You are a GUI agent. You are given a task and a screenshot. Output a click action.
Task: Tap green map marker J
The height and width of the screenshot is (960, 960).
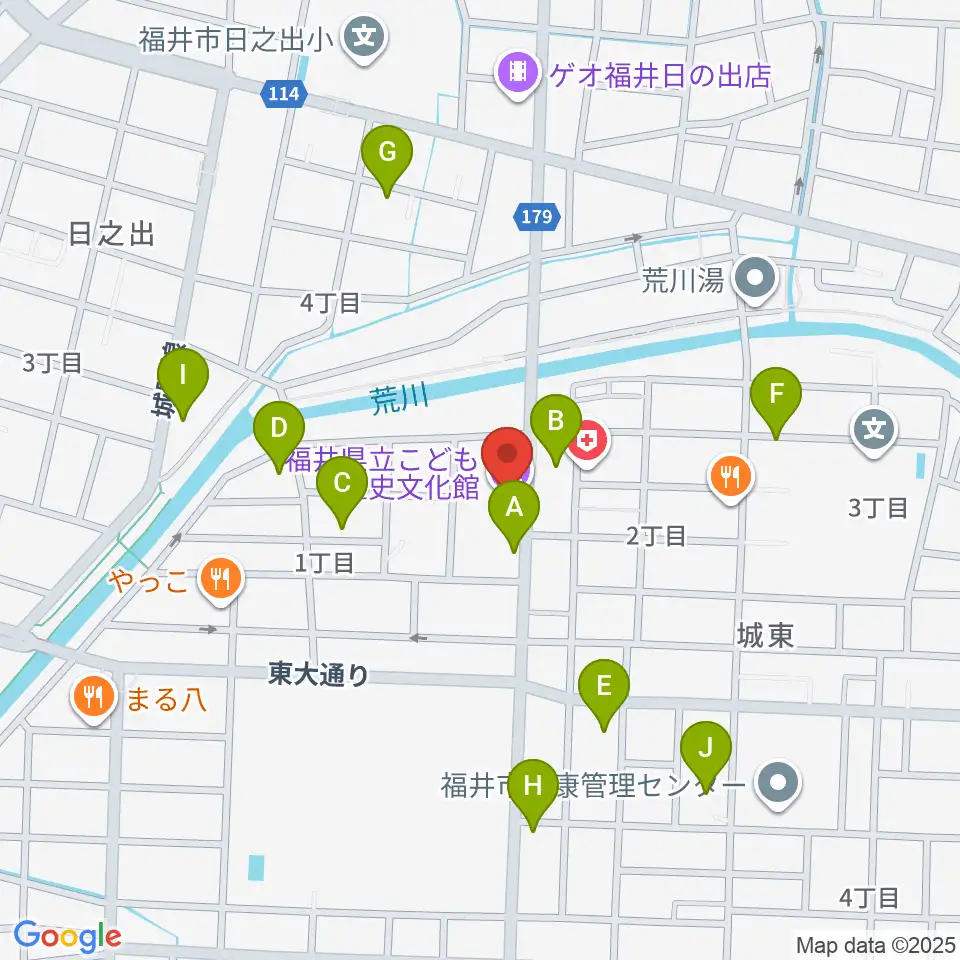[706, 757]
